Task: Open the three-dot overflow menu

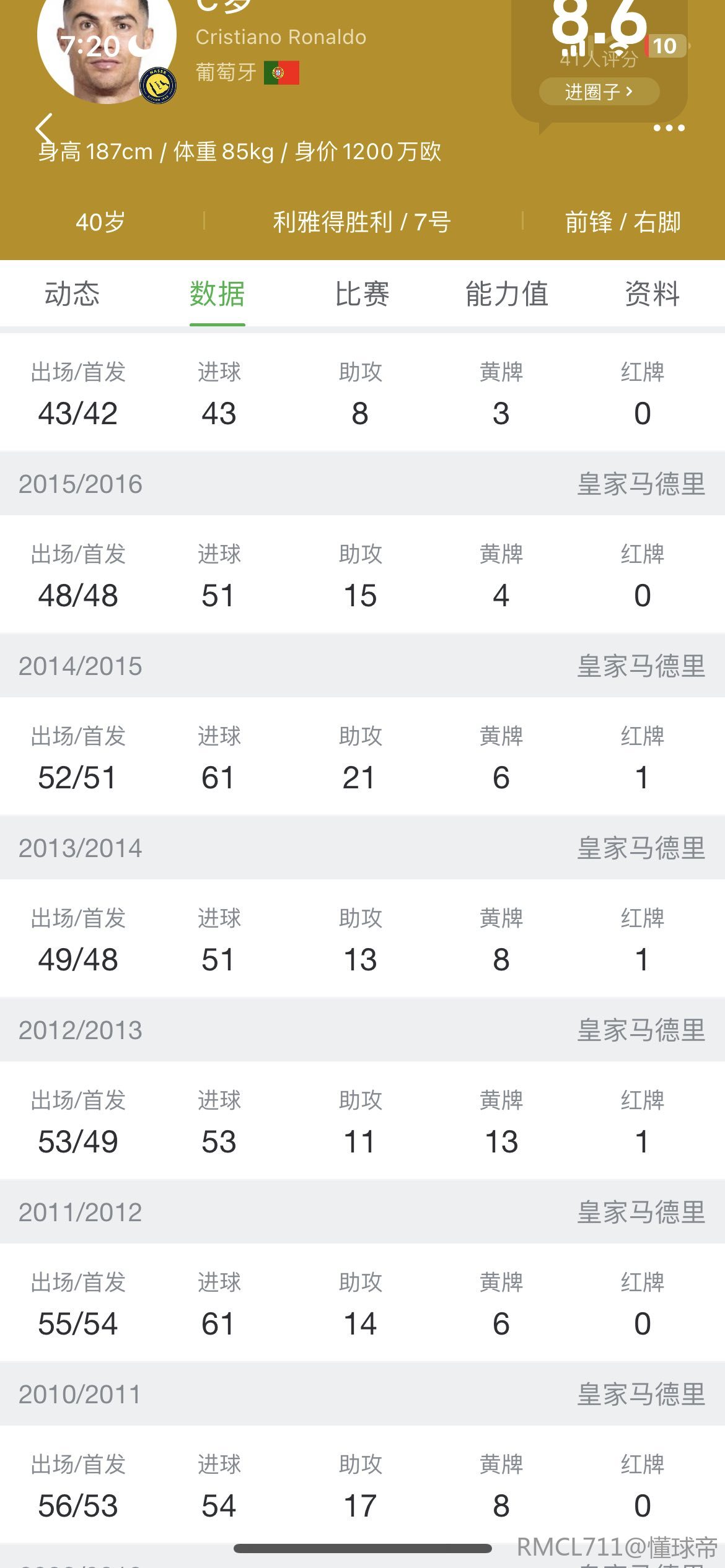Action: (669, 128)
